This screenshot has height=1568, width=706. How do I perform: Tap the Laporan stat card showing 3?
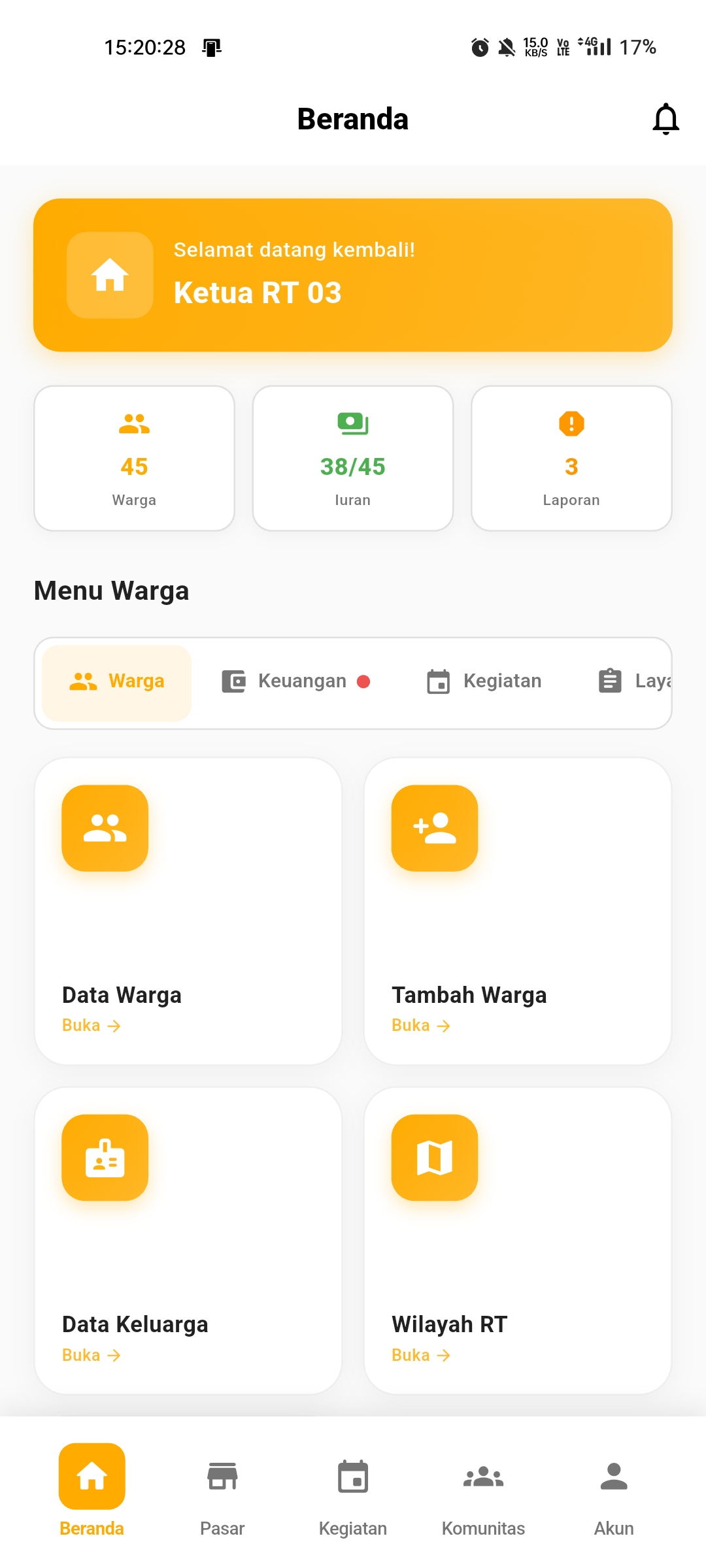[x=571, y=457]
